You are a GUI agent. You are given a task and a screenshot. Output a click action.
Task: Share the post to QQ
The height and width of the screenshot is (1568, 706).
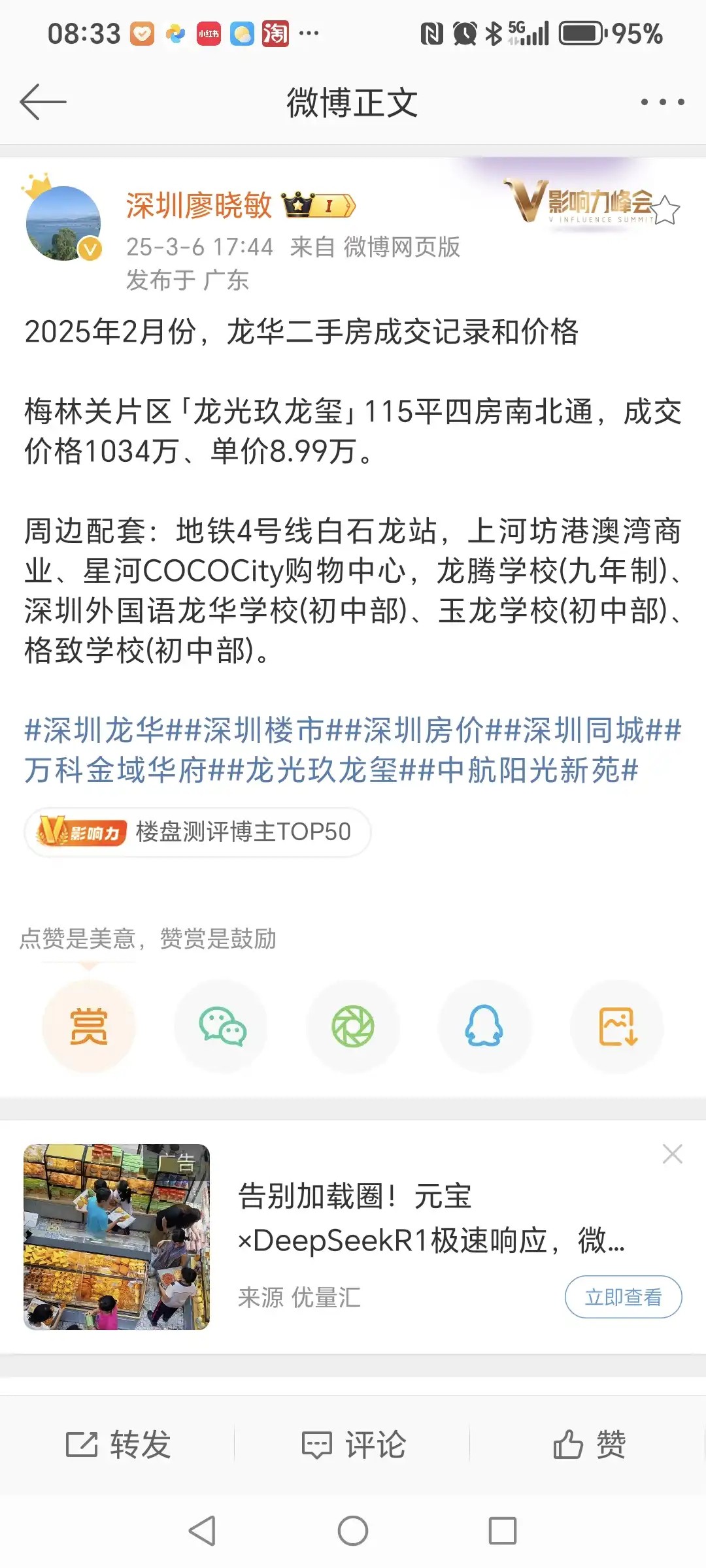click(x=484, y=1026)
